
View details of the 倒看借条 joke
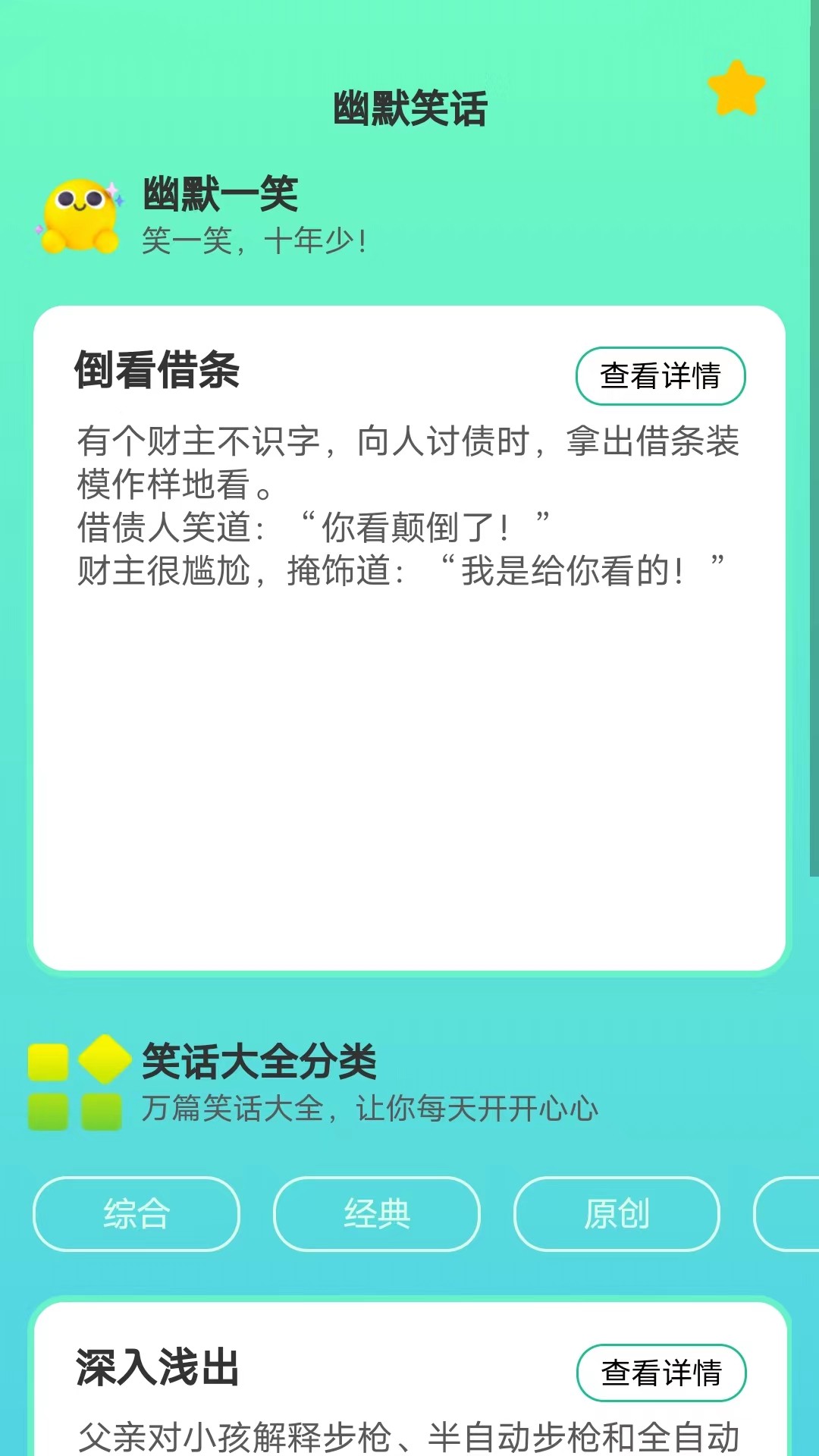click(x=661, y=376)
